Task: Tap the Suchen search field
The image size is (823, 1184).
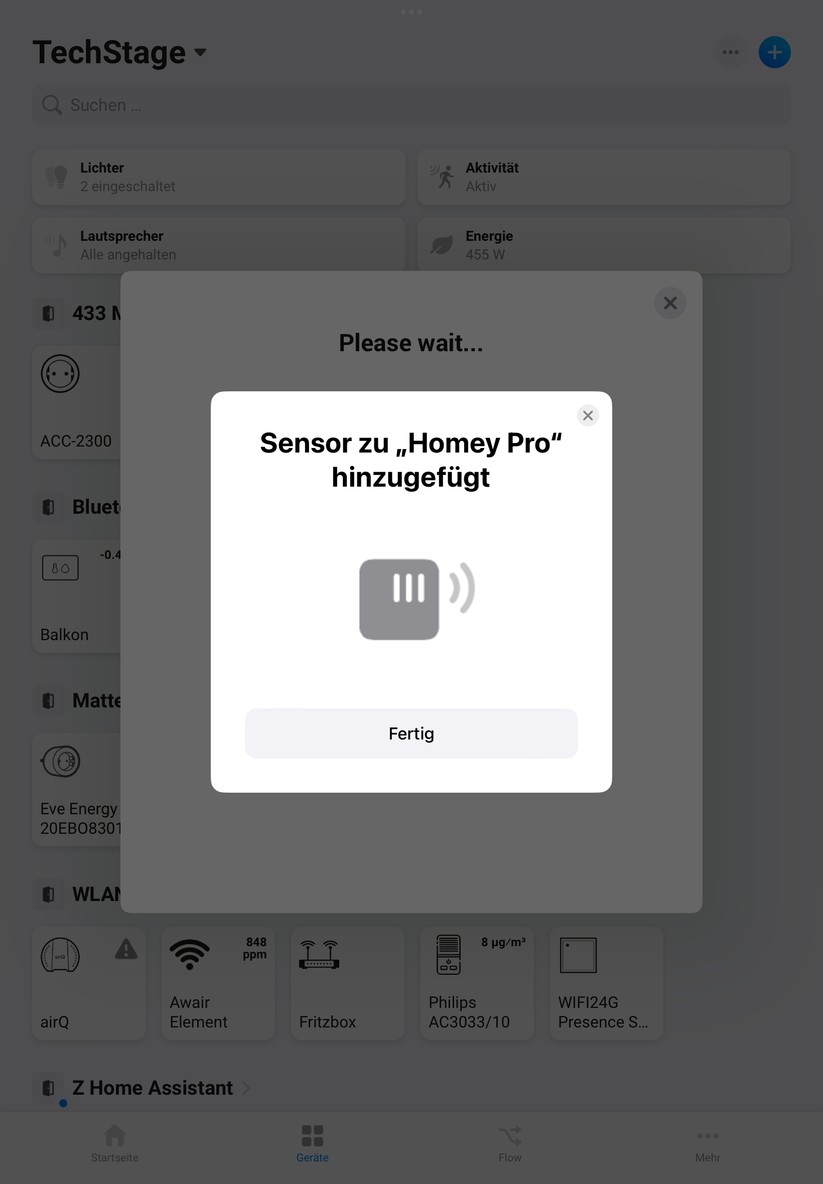Action: coord(410,104)
